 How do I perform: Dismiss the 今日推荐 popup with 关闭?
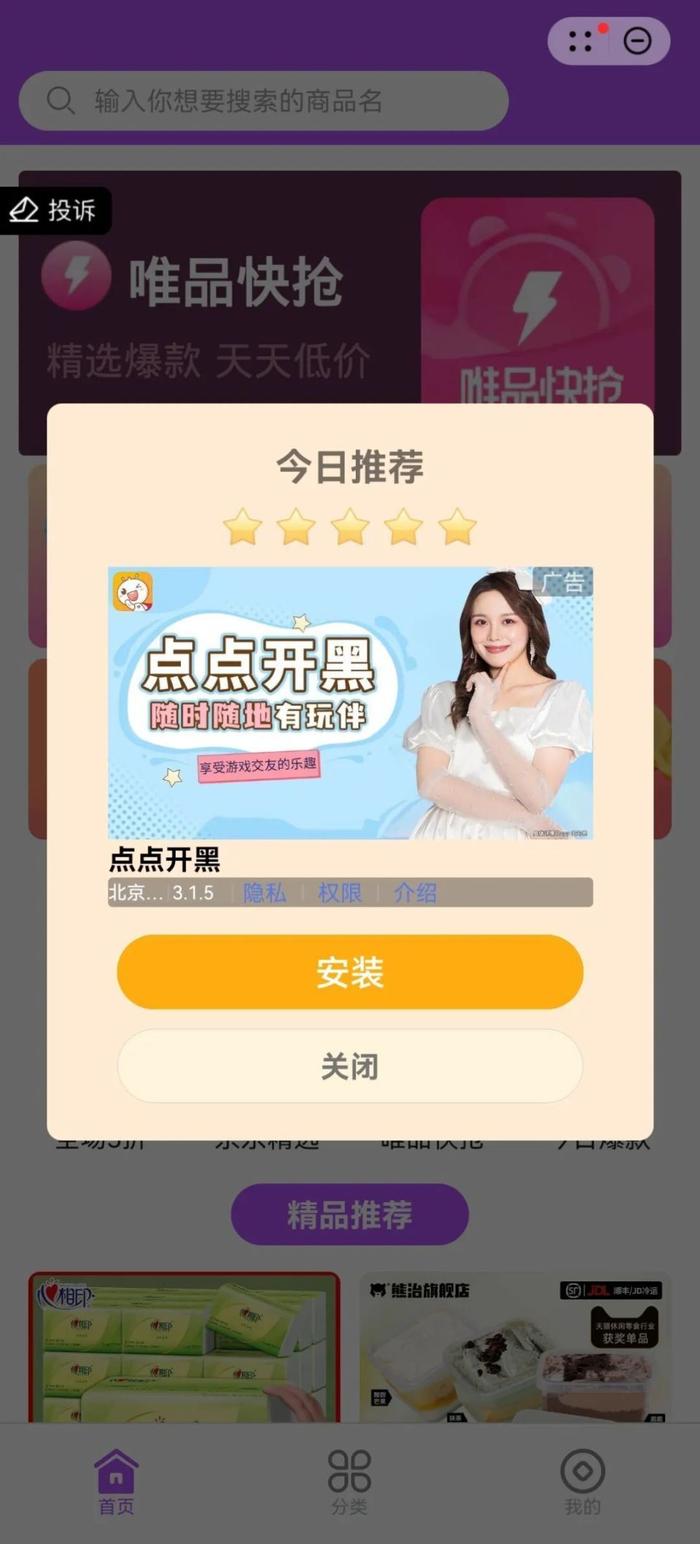tap(349, 1066)
